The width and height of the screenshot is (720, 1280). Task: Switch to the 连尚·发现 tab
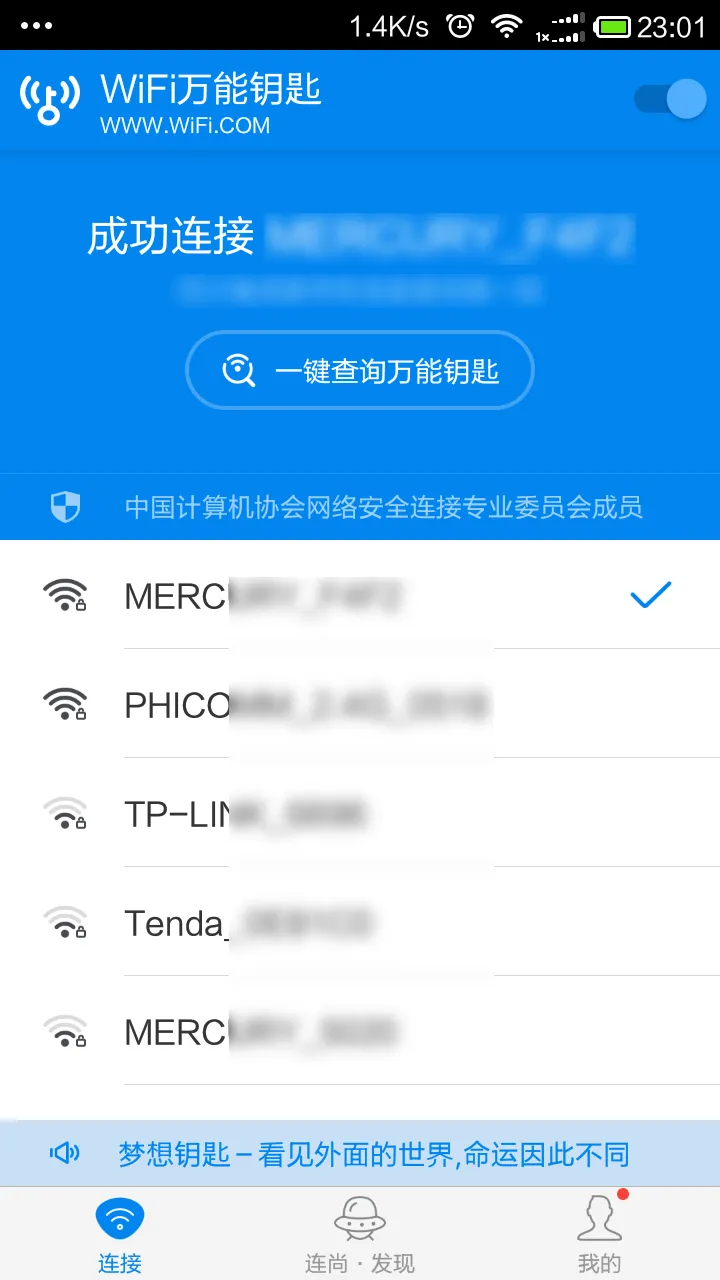click(360, 1234)
